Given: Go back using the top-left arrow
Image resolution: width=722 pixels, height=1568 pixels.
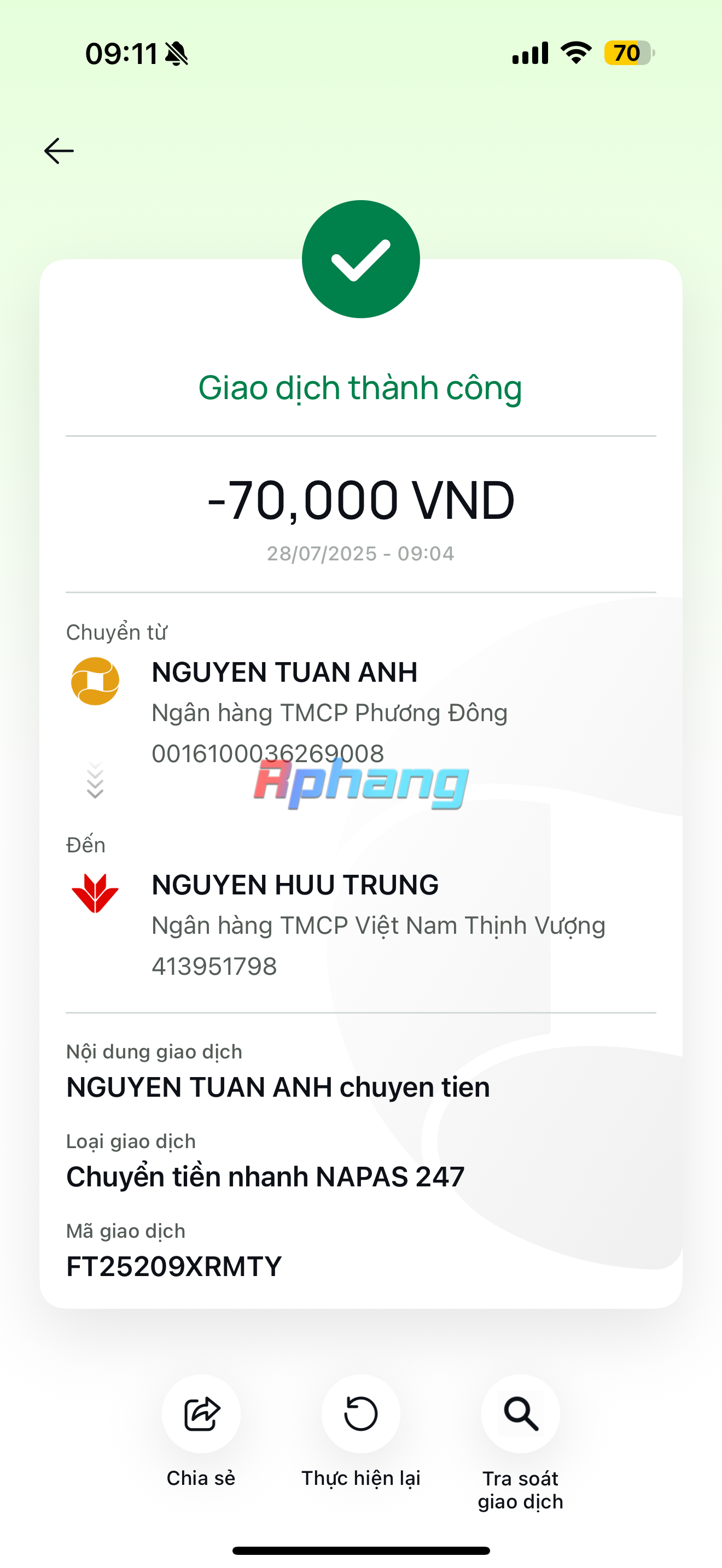Looking at the screenshot, I should [59, 151].
